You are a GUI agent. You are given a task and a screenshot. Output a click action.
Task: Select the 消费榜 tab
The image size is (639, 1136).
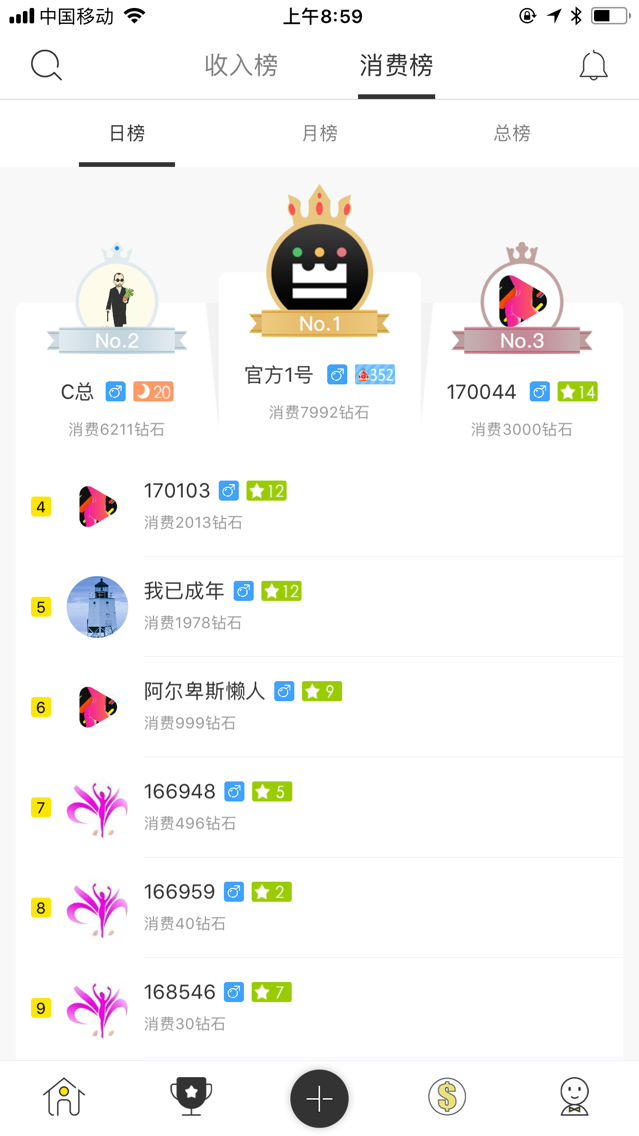coord(396,66)
